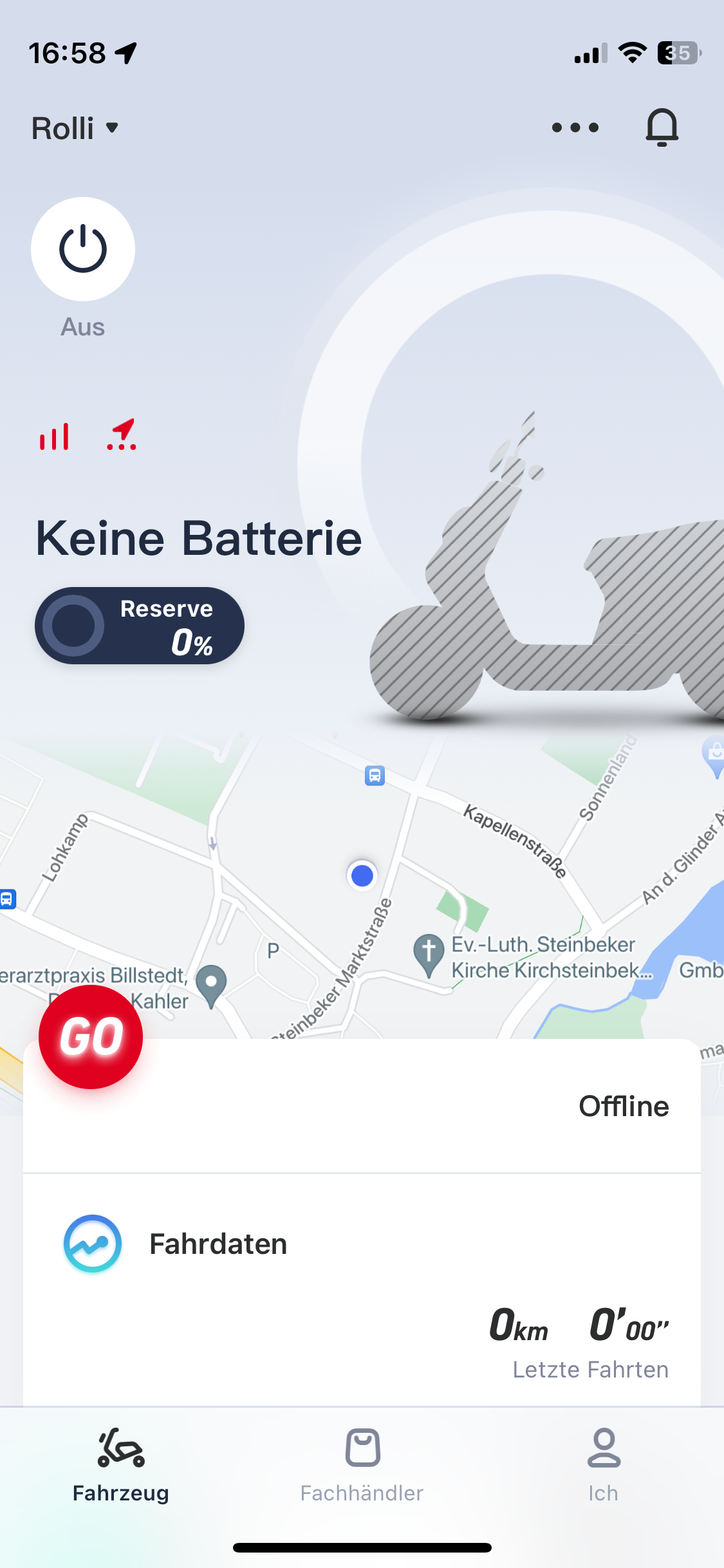The image size is (724, 1568).
Task: View Letzte Fahrten recent rides
Action: (x=590, y=1370)
